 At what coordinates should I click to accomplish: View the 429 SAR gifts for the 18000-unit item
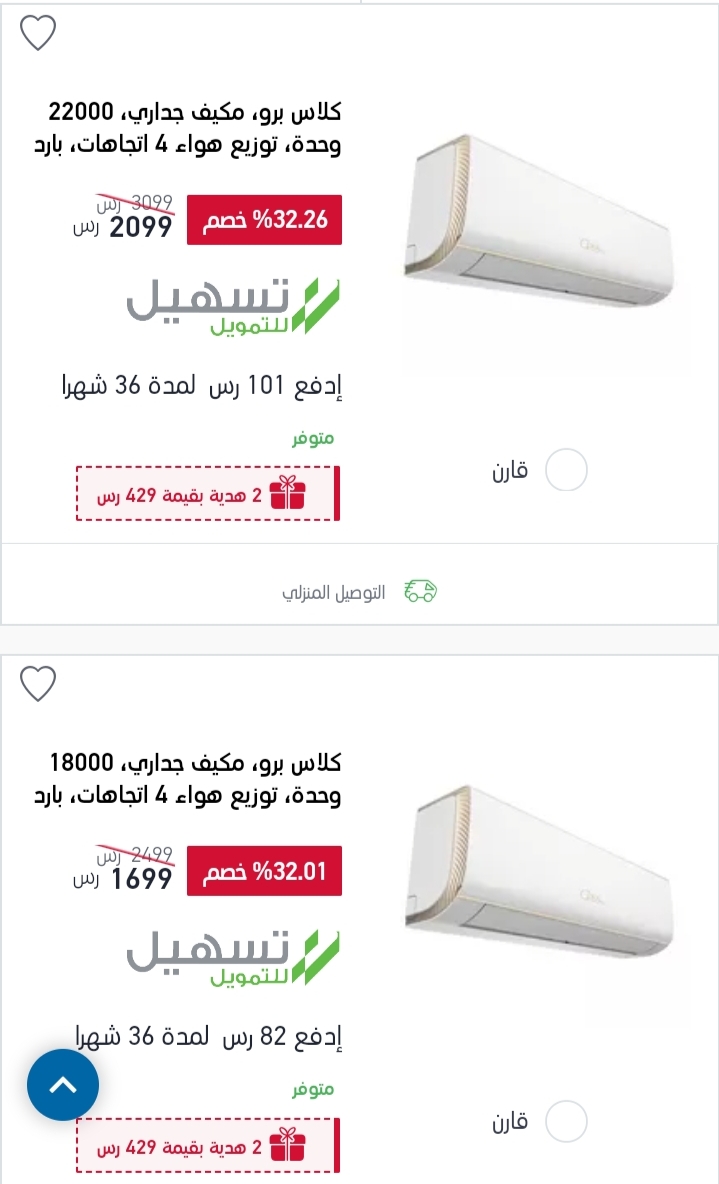tap(208, 1145)
